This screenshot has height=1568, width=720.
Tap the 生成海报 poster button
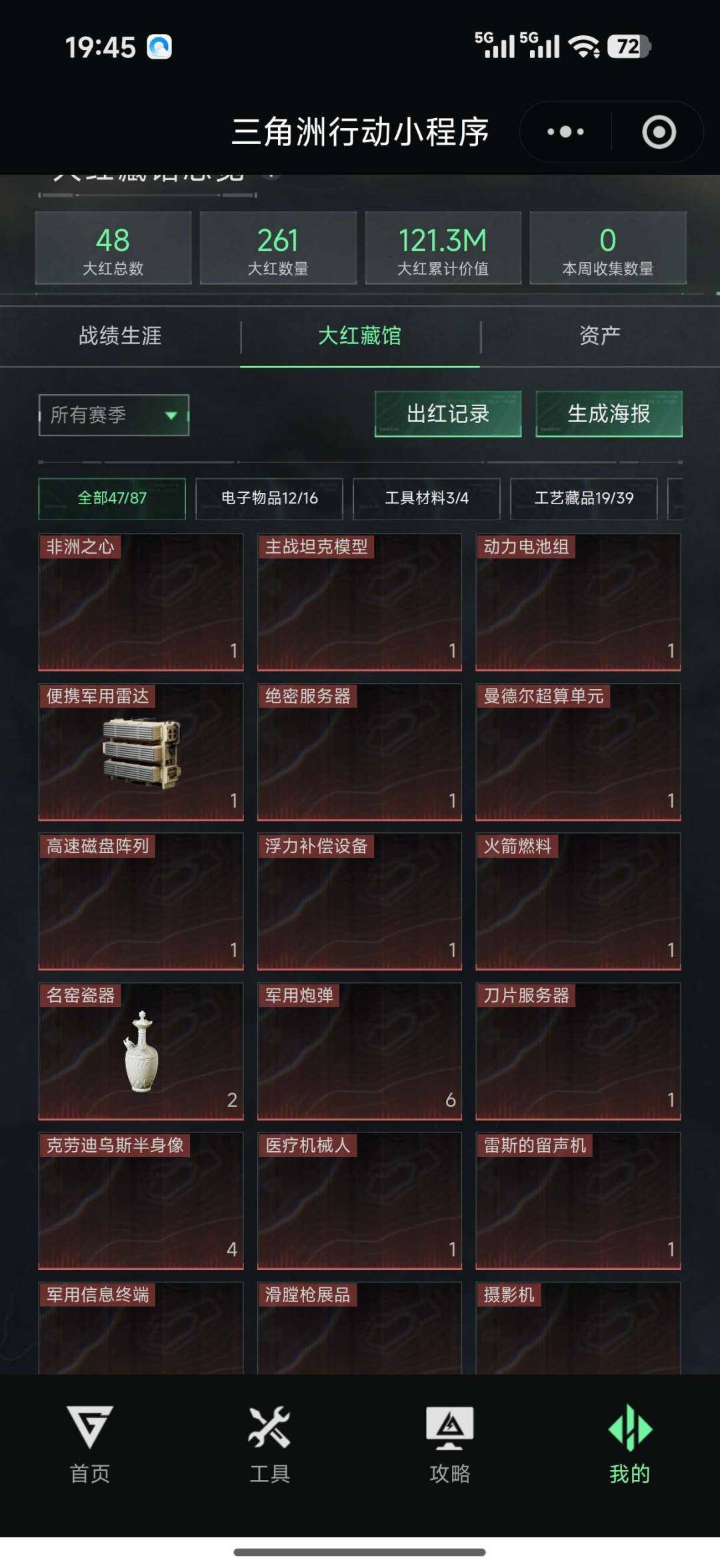click(609, 414)
